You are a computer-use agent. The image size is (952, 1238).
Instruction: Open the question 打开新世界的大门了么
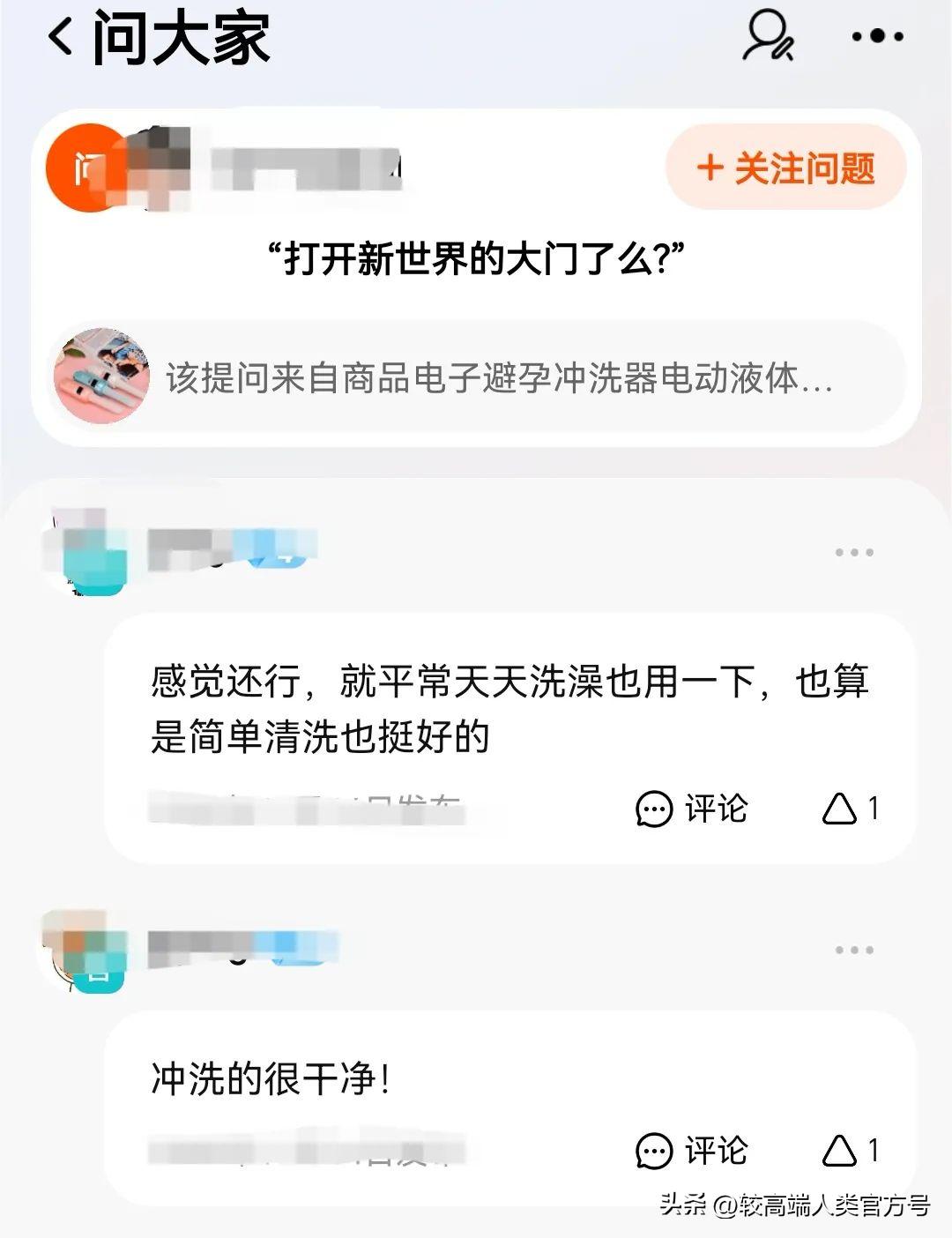coord(476,256)
